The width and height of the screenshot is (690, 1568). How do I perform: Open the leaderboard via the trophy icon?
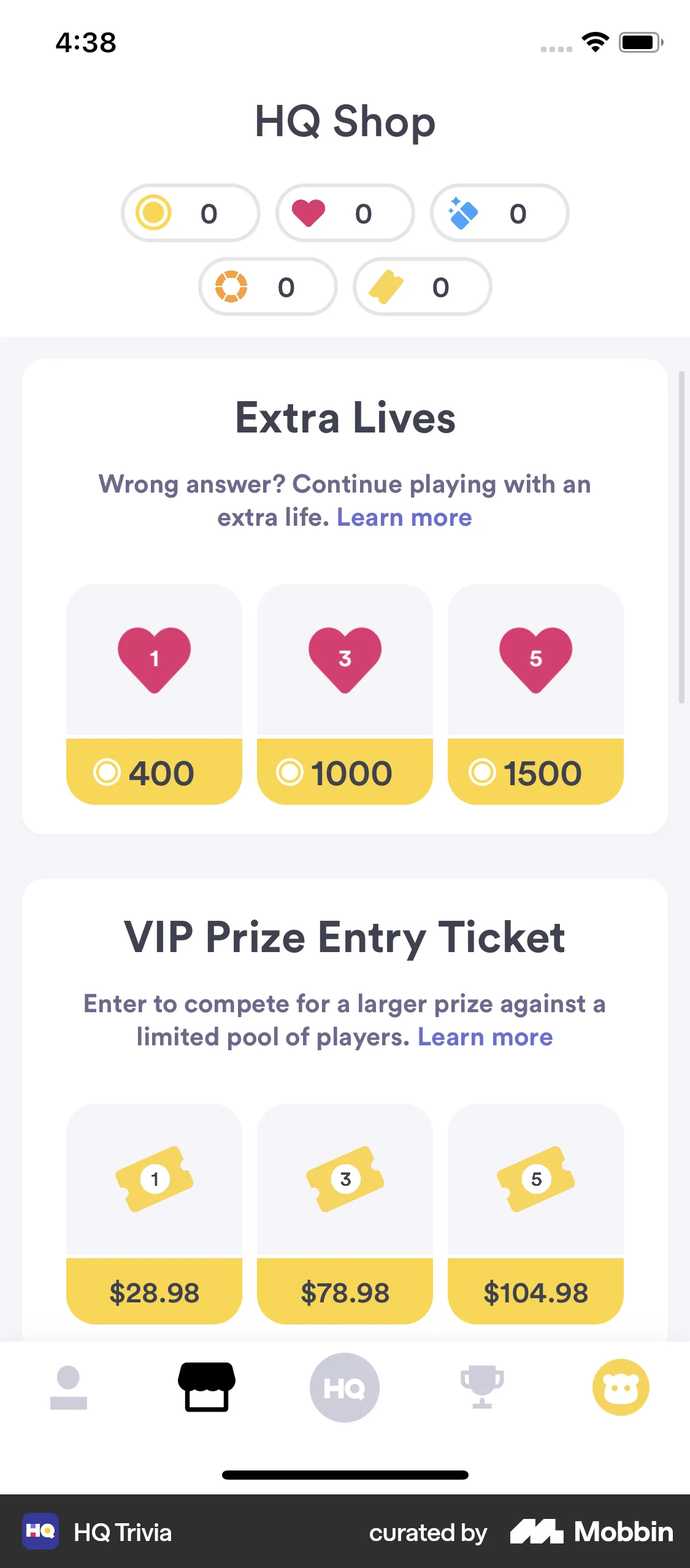click(483, 1388)
